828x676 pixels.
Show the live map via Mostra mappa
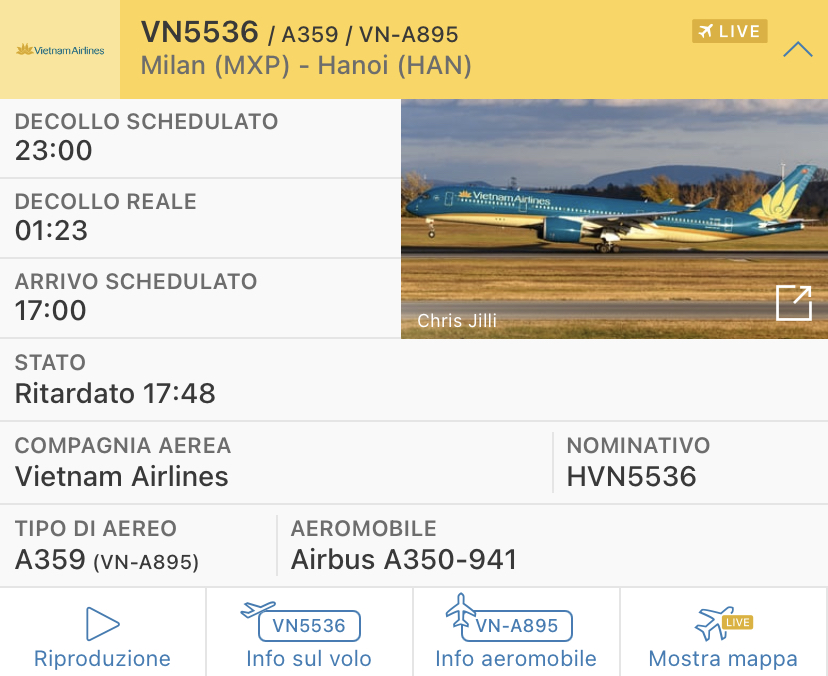coord(723,636)
